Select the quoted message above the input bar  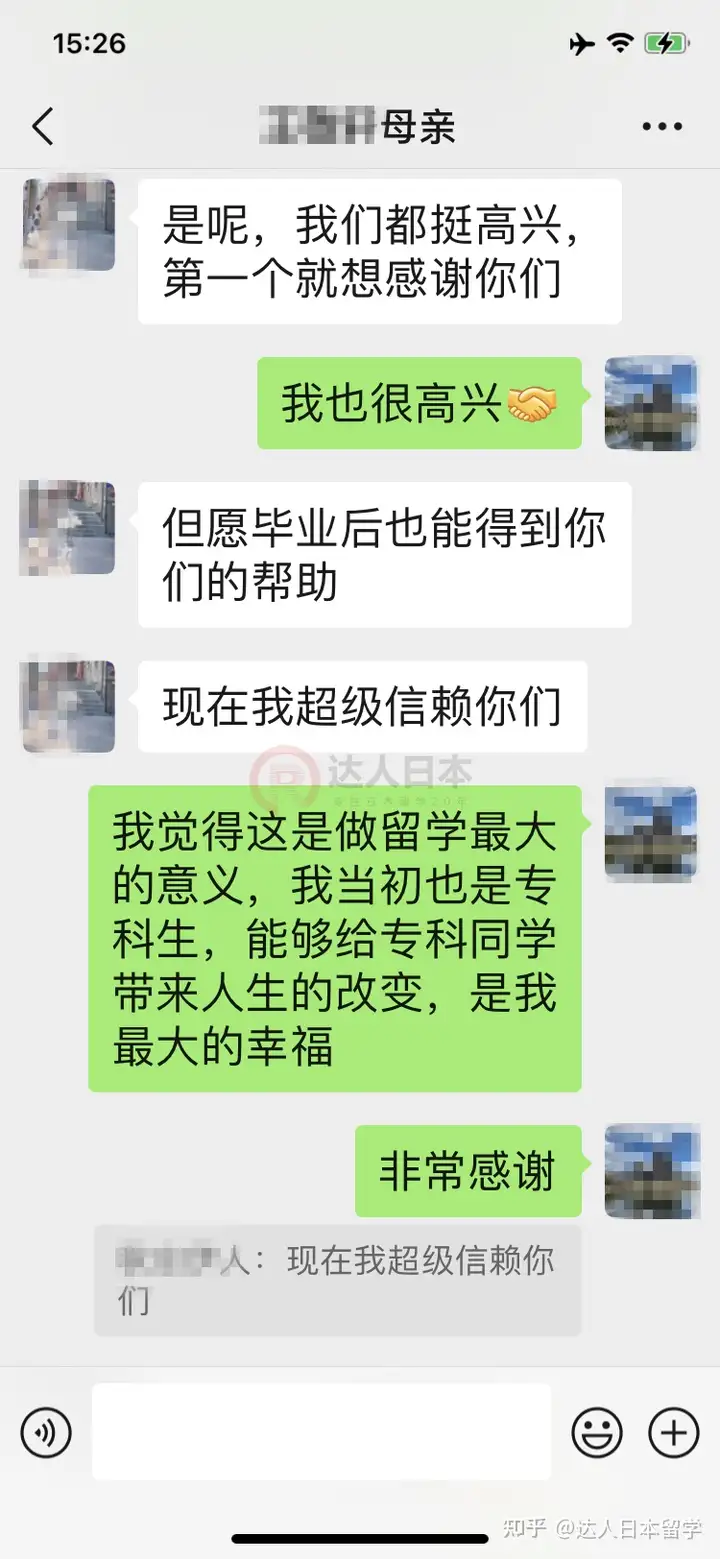[x=340, y=1282]
